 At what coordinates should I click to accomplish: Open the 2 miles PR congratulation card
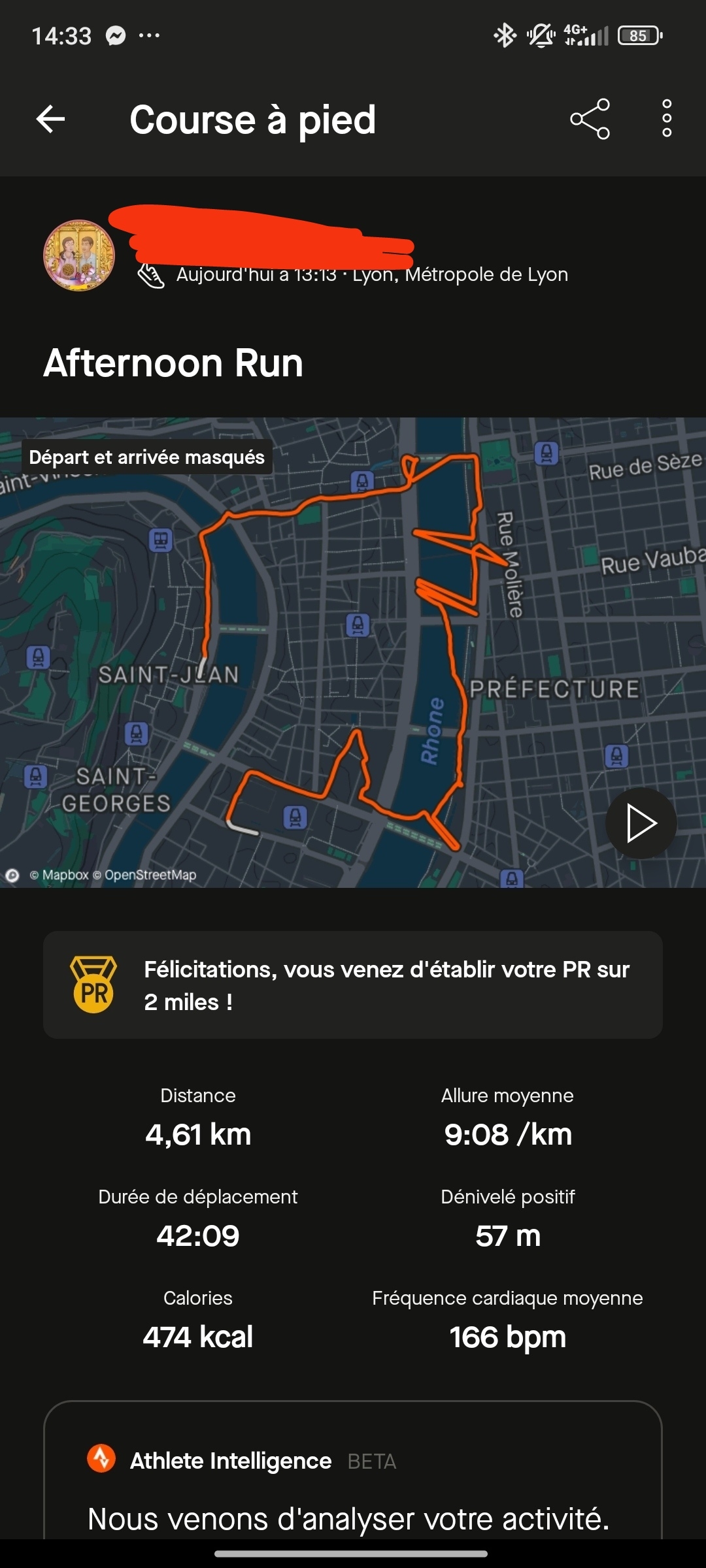[353, 985]
